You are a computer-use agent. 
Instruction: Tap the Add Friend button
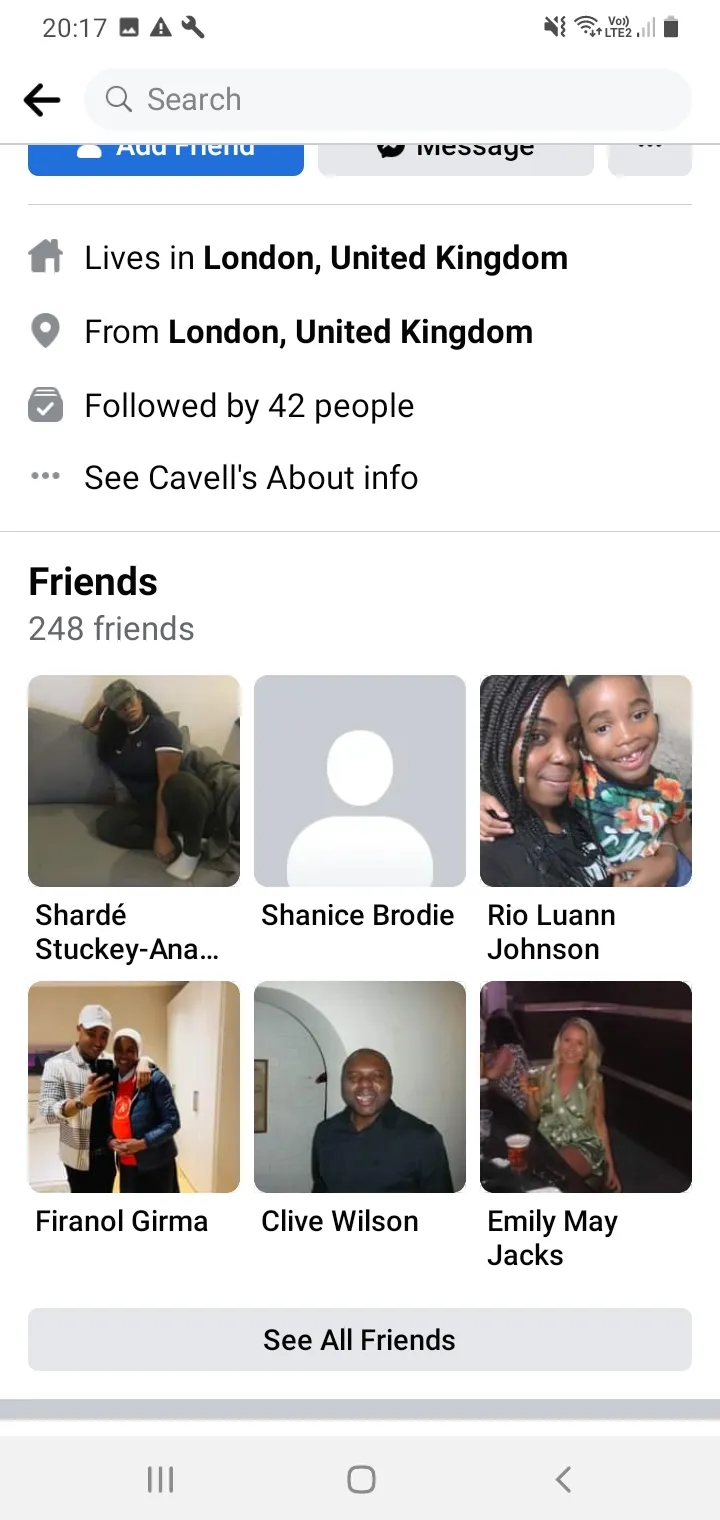tap(166, 159)
